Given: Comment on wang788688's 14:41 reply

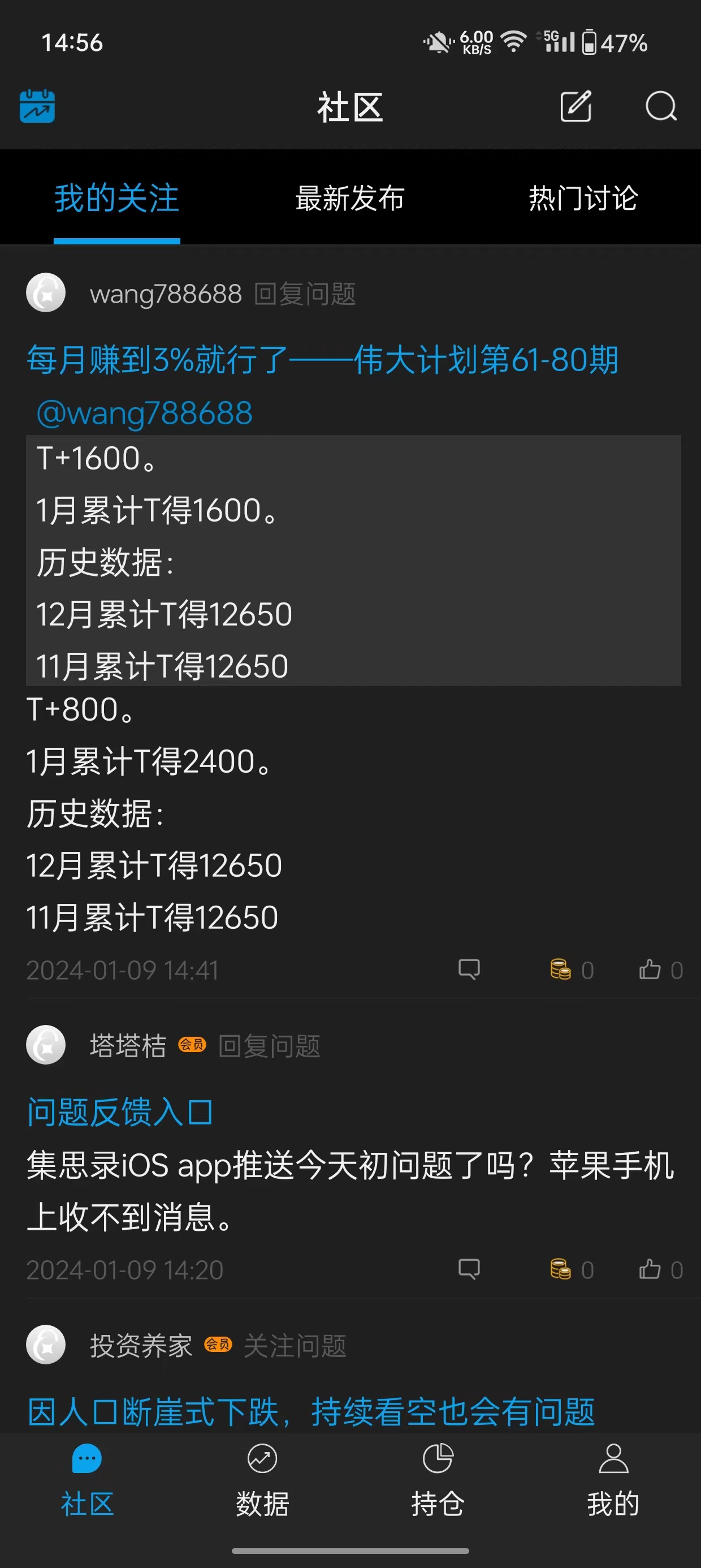Looking at the screenshot, I should coord(469,969).
